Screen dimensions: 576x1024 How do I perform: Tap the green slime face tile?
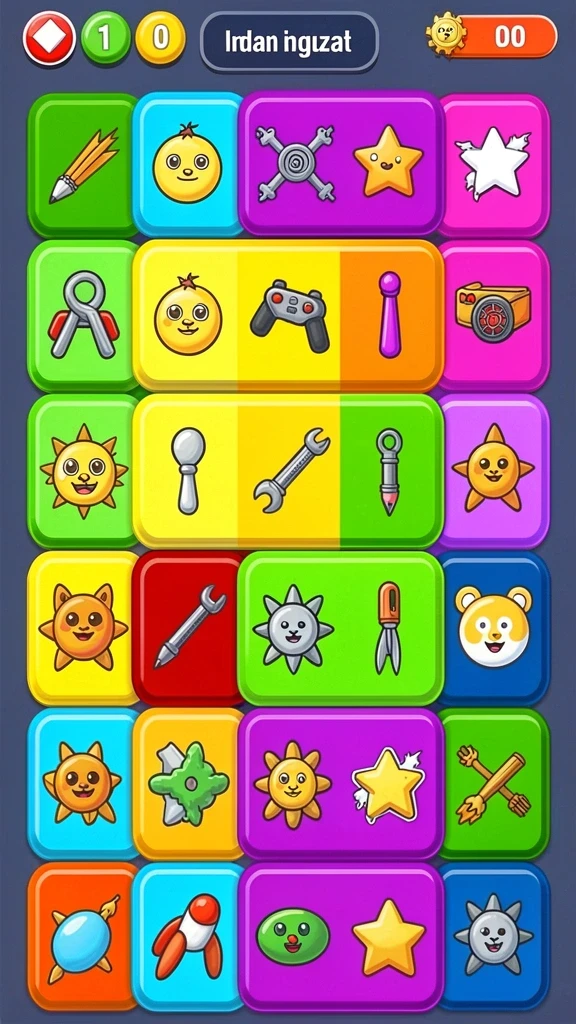tap(291, 935)
